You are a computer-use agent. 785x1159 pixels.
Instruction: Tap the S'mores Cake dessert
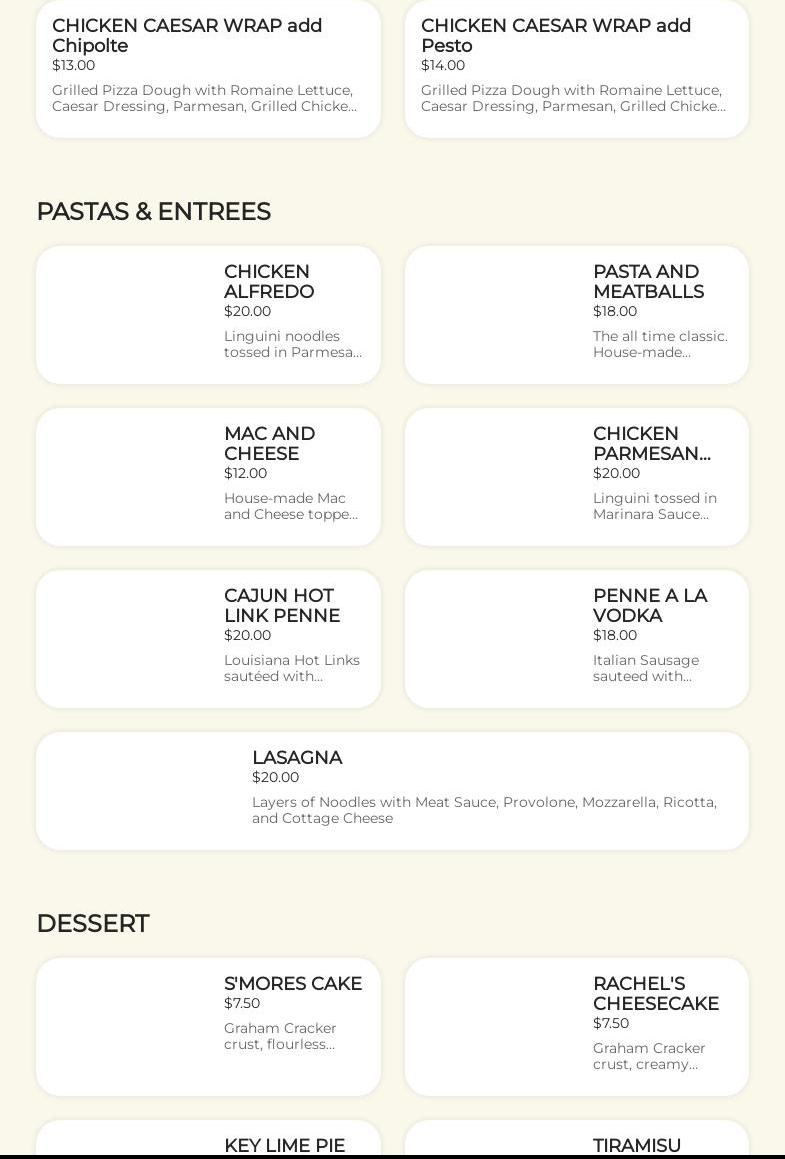click(x=208, y=1026)
